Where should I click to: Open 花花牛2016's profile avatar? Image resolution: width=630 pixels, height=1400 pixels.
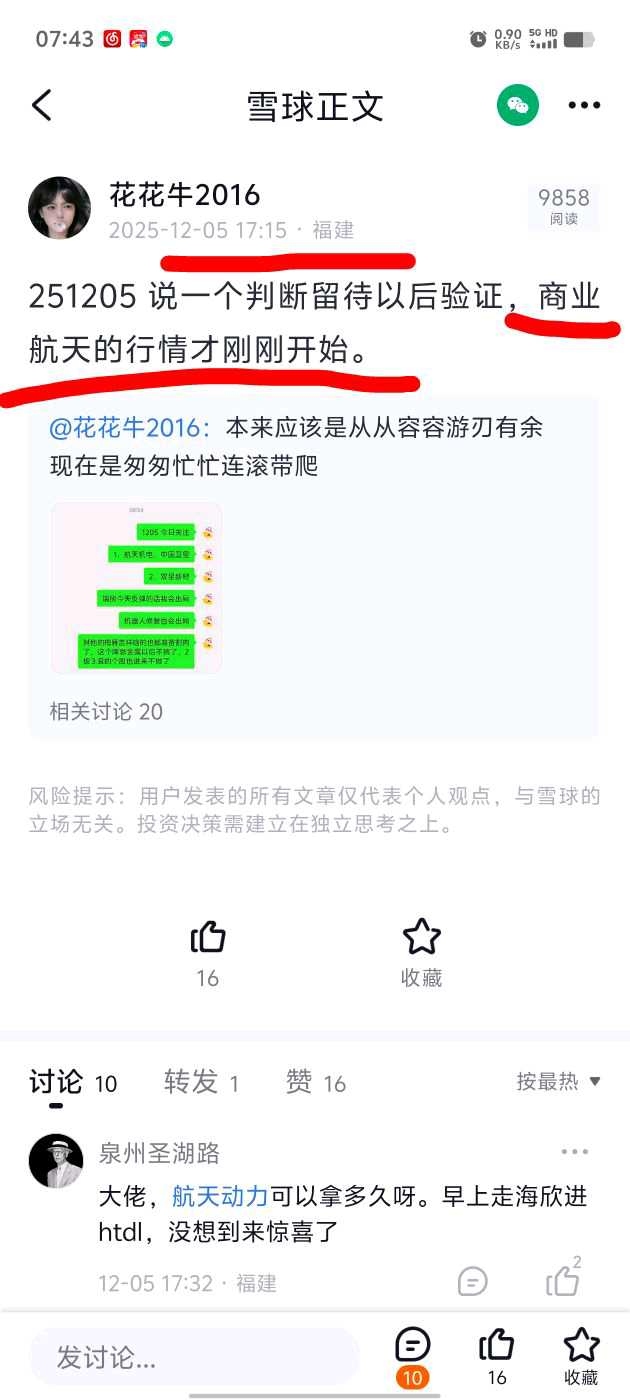click(59, 208)
